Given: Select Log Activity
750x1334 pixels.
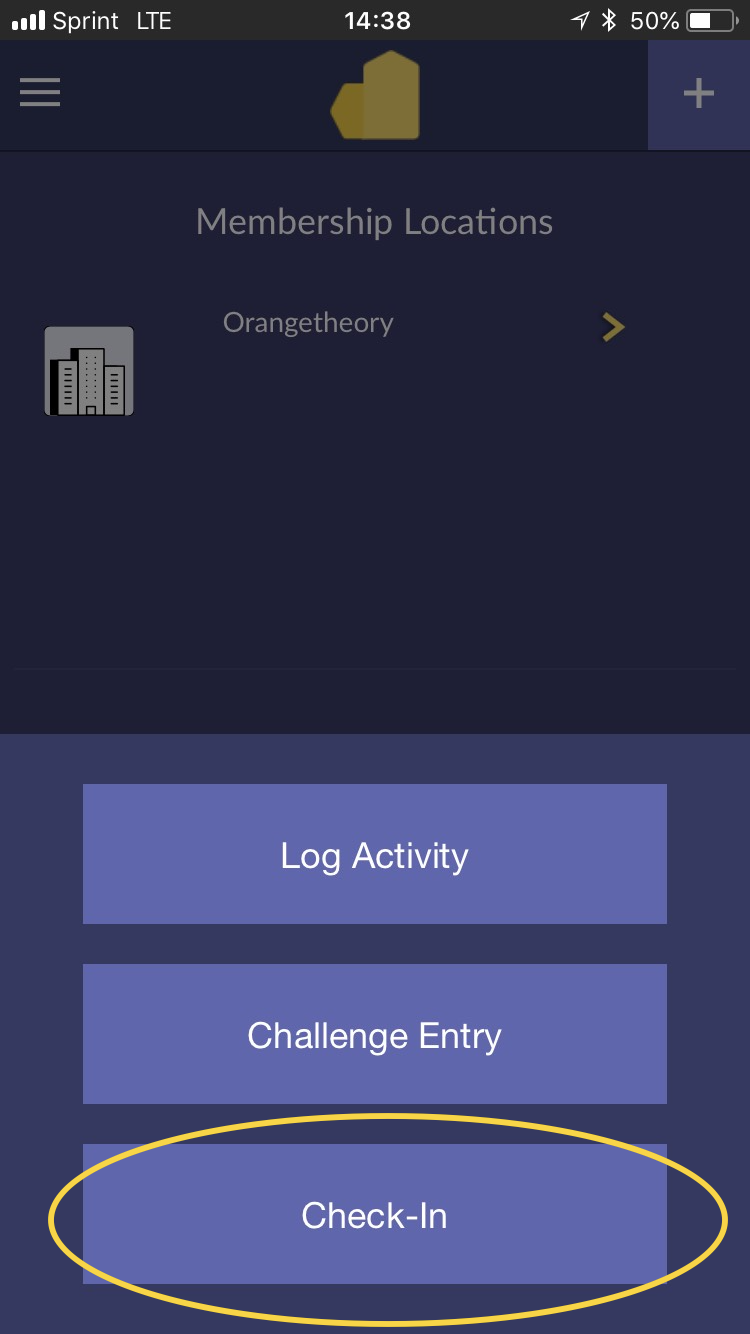Looking at the screenshot, I should (374, 854).
